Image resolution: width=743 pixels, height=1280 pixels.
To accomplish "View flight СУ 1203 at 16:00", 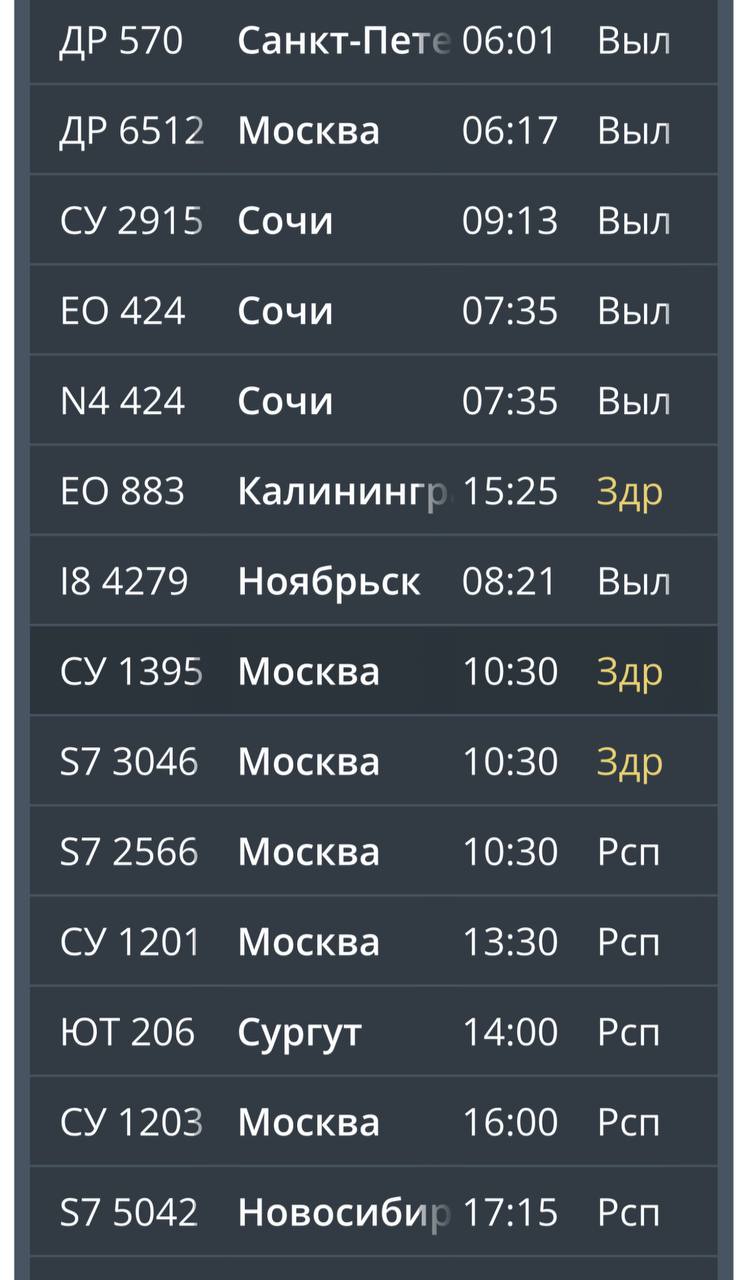I will (x=372, y=1122).
